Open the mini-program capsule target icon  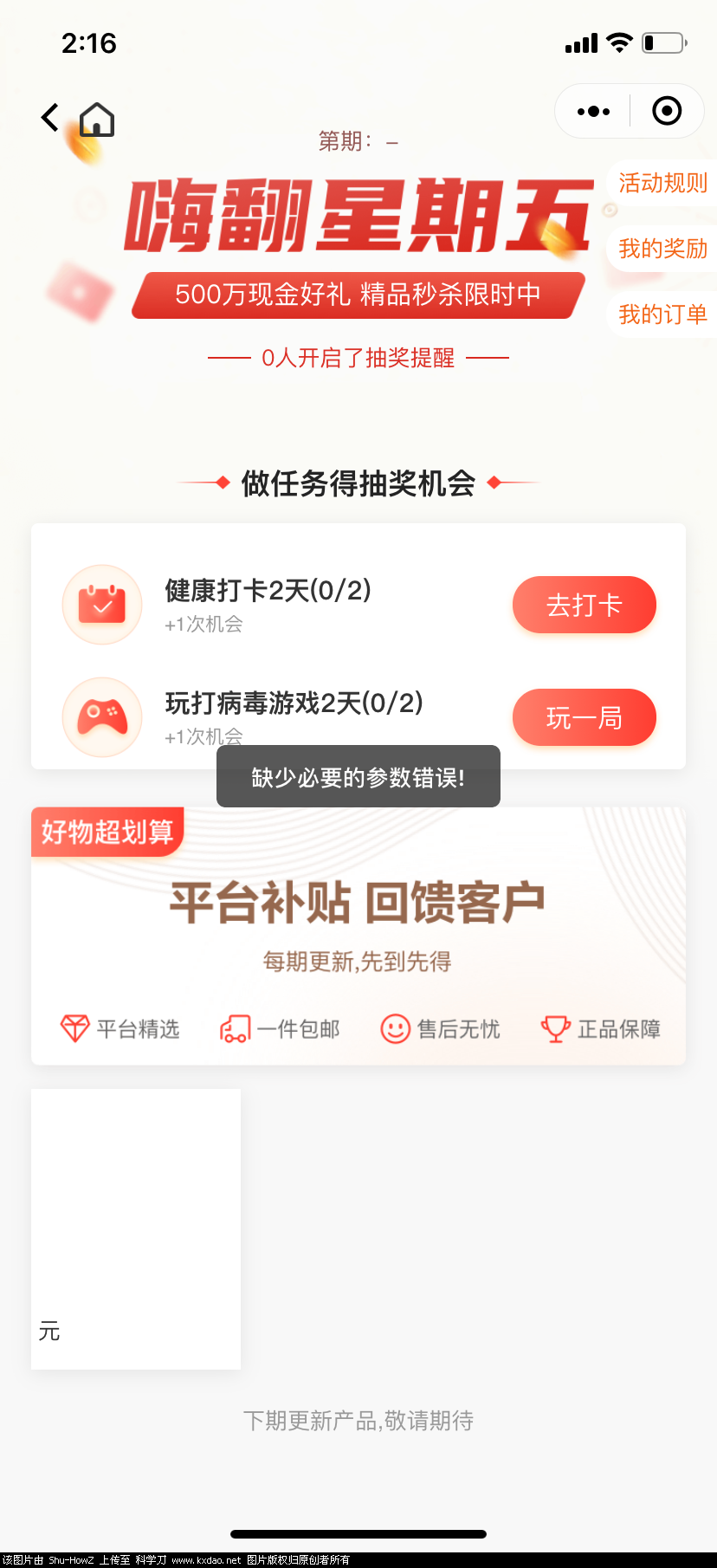pyautogui.click(x=667, y=111)
